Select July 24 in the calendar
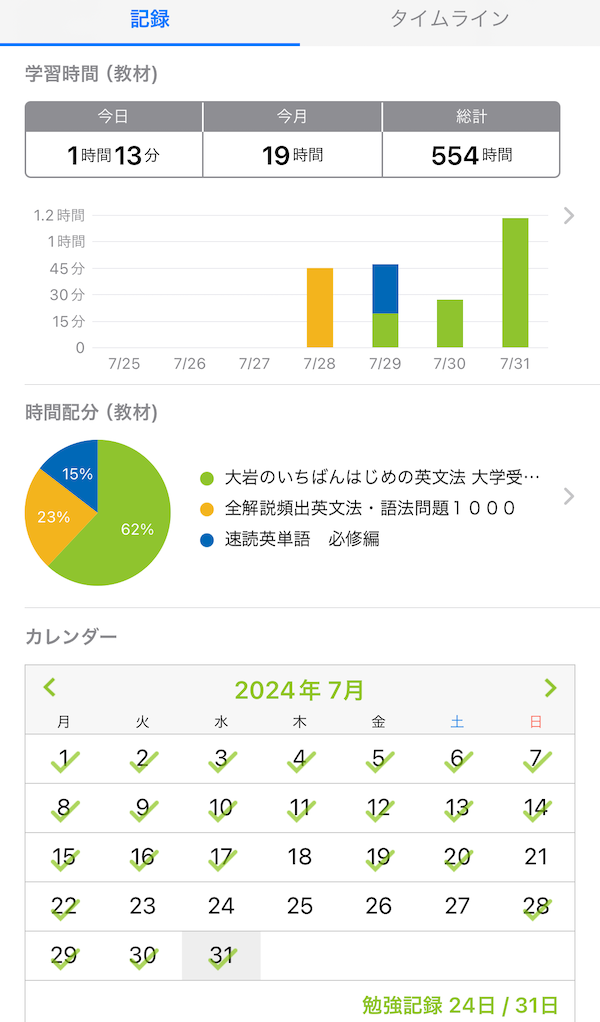This screenshot has width=600, height=1022. click(x=221, y=906)
